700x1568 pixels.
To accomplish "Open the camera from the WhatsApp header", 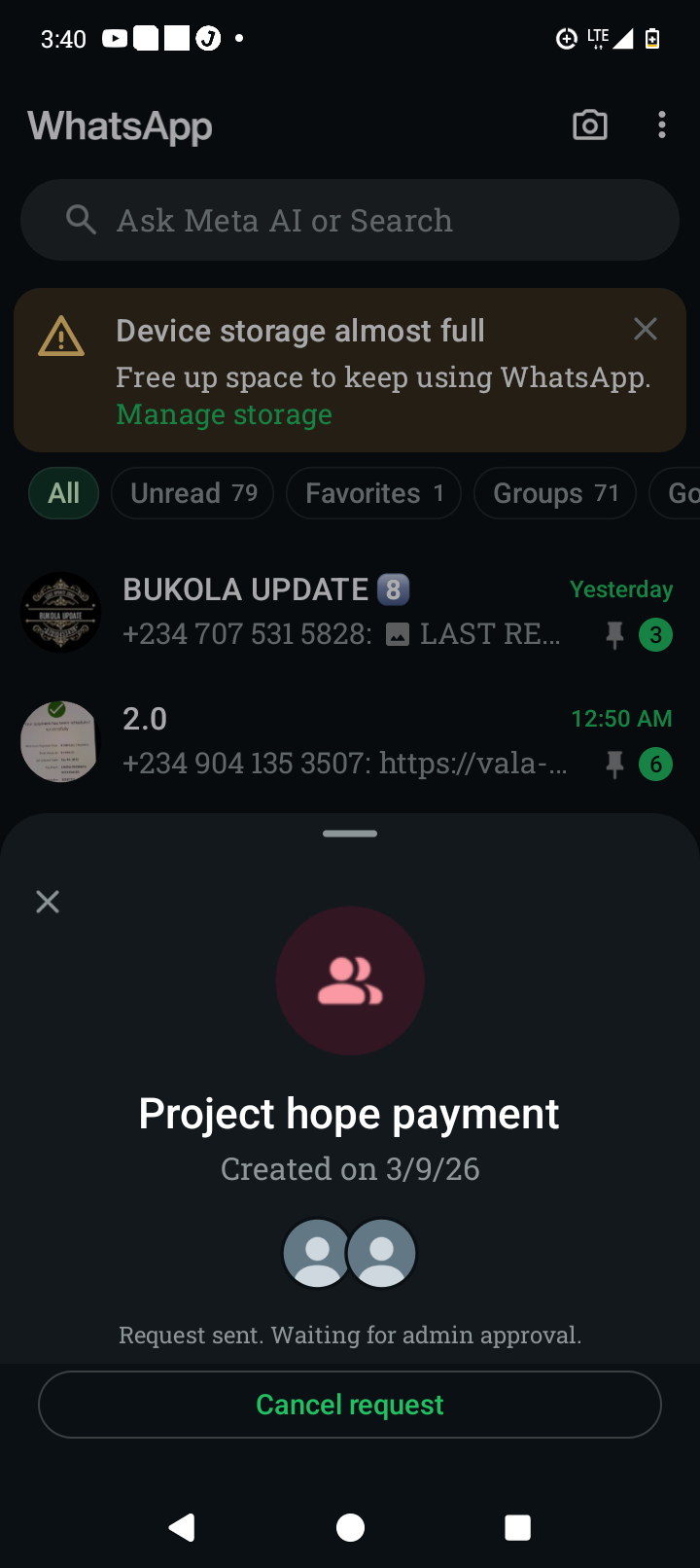I will click(x=589, y=125).
